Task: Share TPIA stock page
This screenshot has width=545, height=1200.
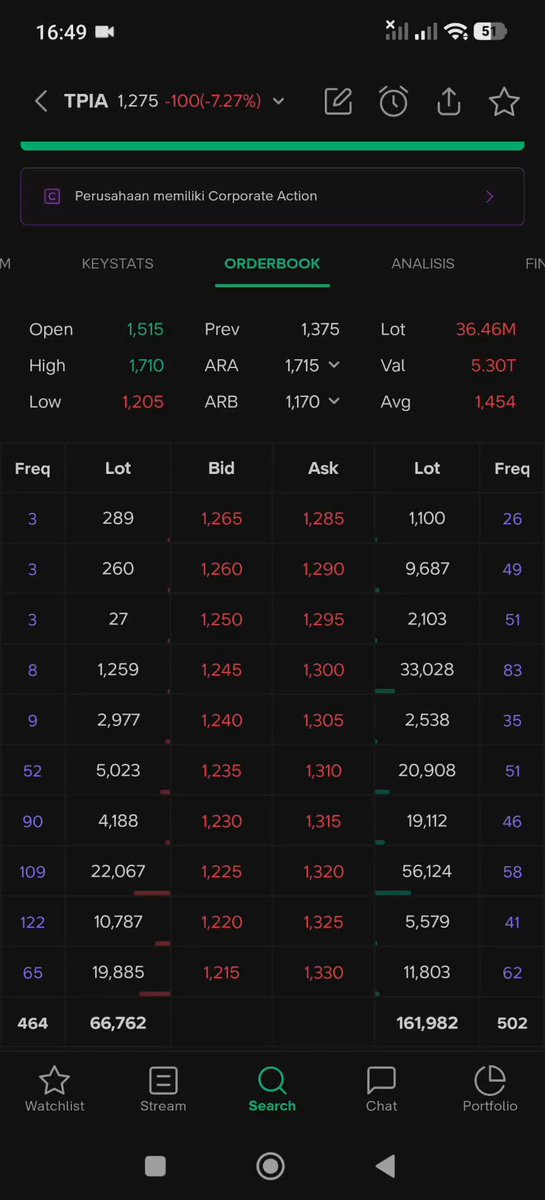Action: 449,101
